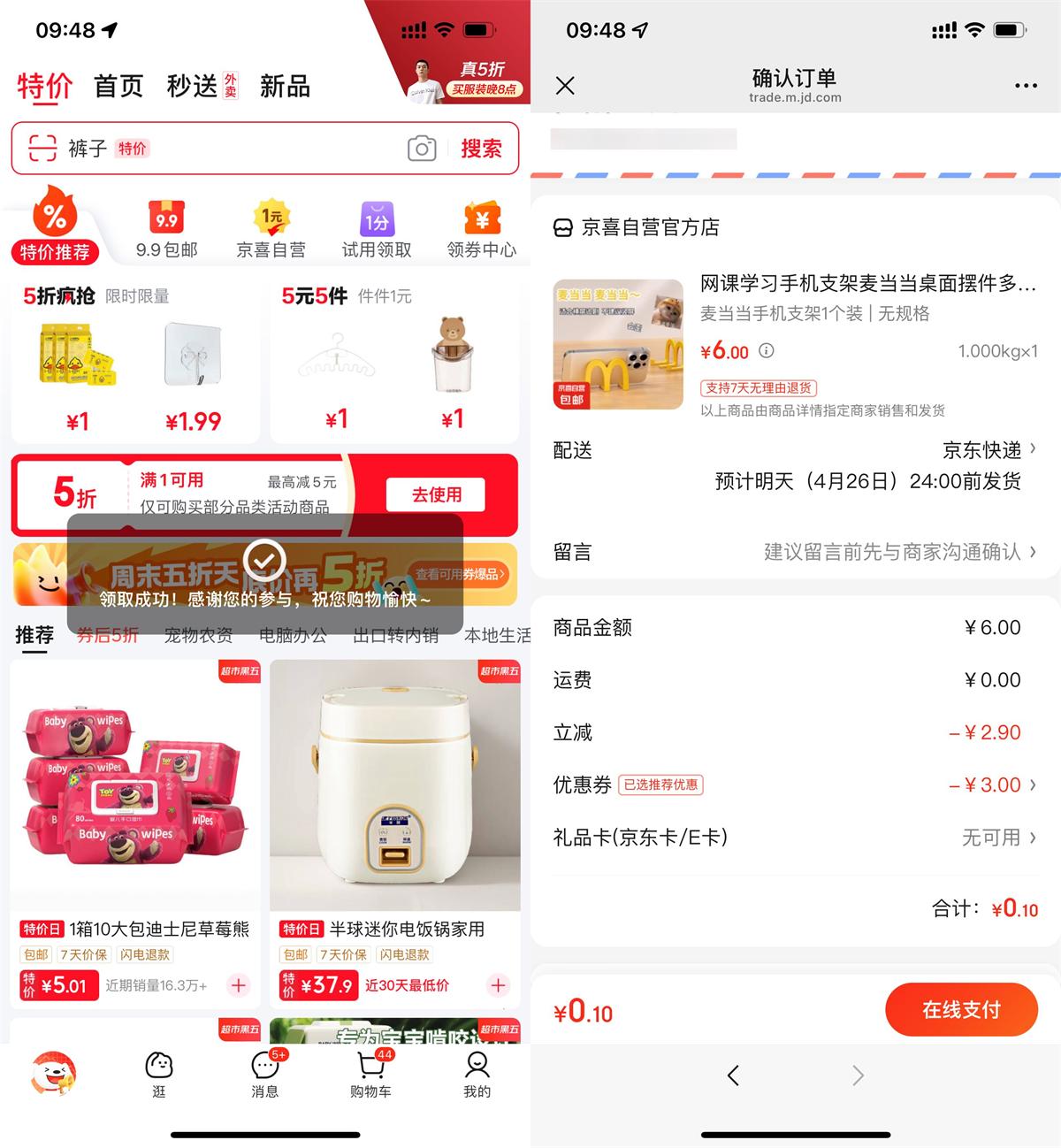Close the 确认订单 page
The image size is (1061, 1148).
pyautogui.click(x=565, y=86)
